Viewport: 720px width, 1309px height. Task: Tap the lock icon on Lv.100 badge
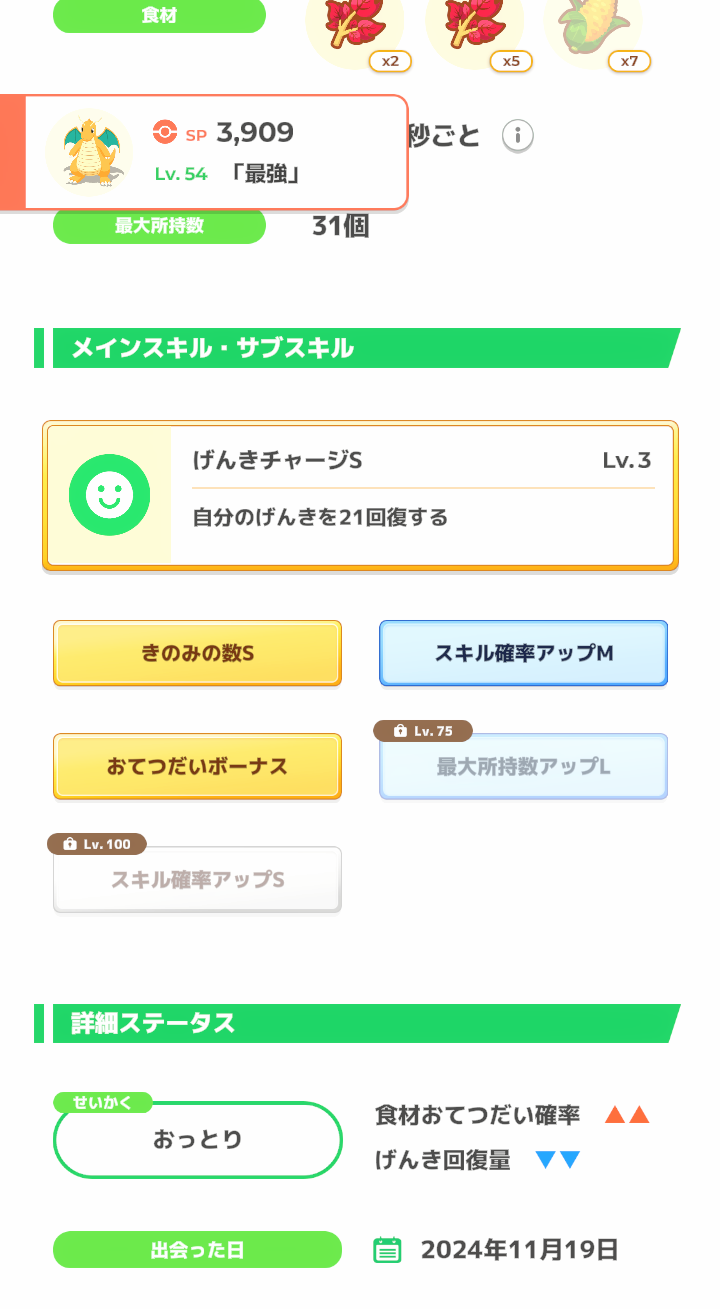pos(71,844)
